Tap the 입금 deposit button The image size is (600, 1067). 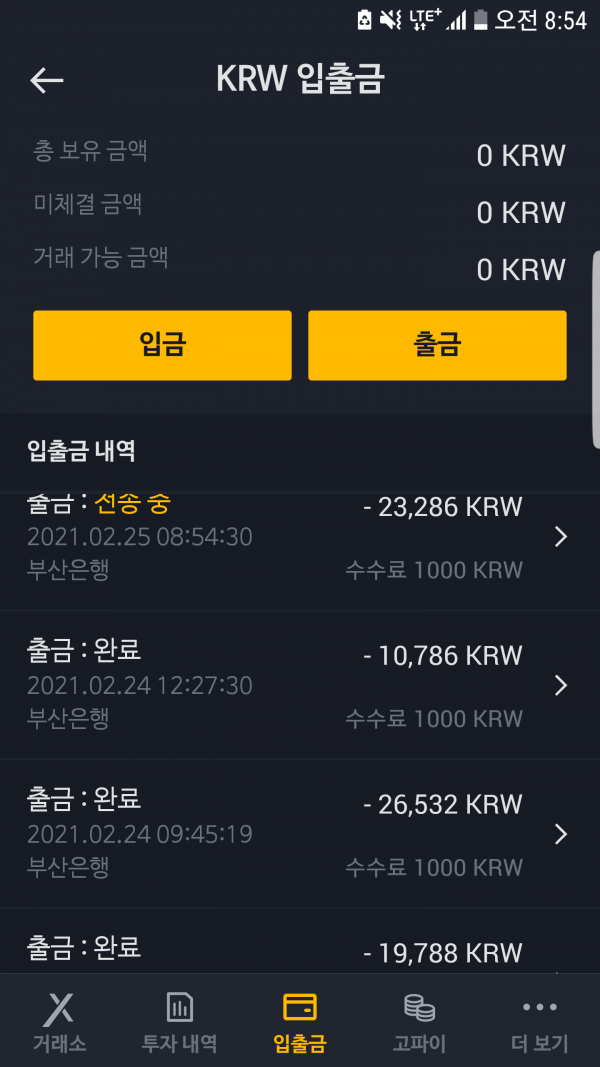pyautogui.click(x=162, y=345)
